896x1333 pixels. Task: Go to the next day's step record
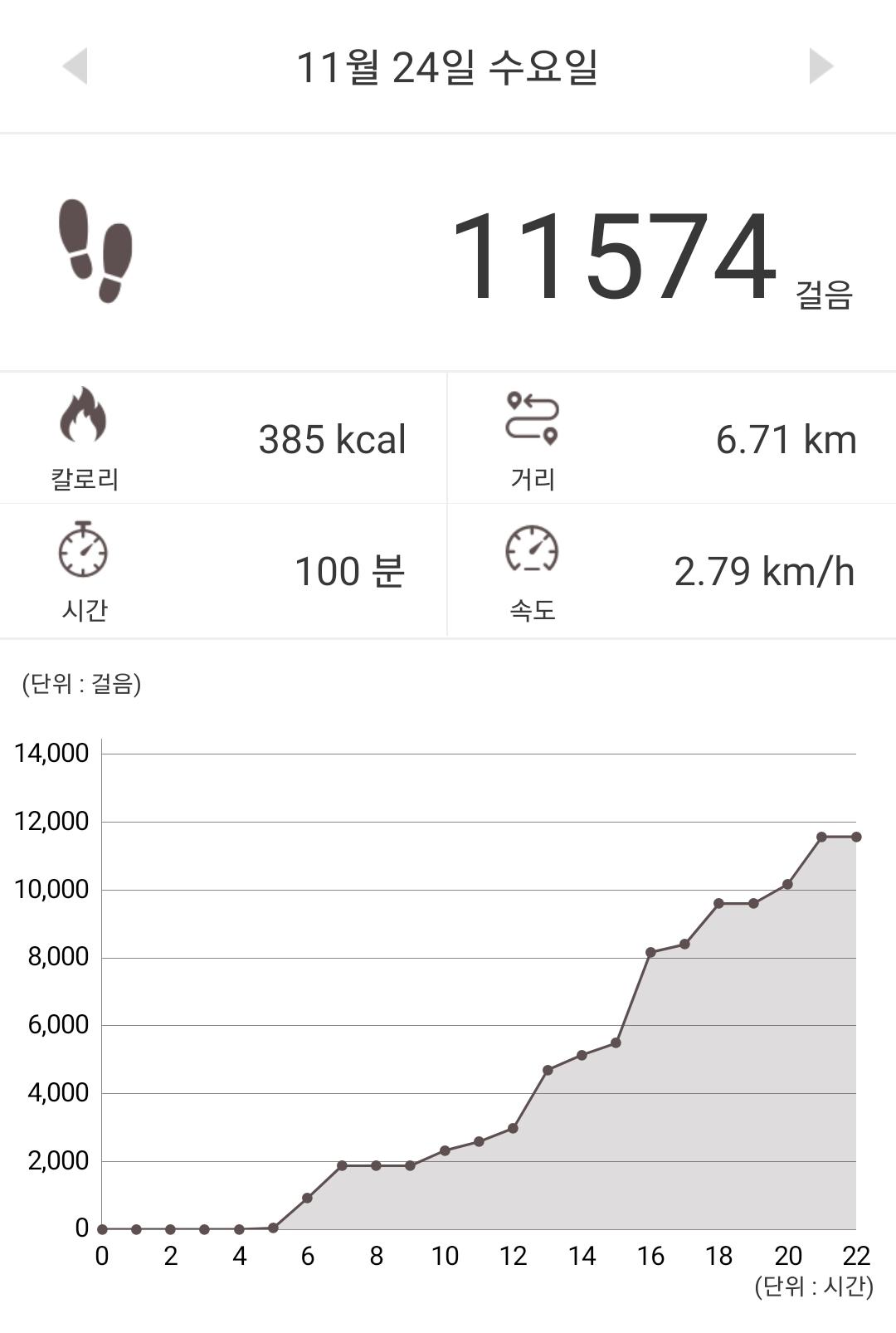point(821,66)
